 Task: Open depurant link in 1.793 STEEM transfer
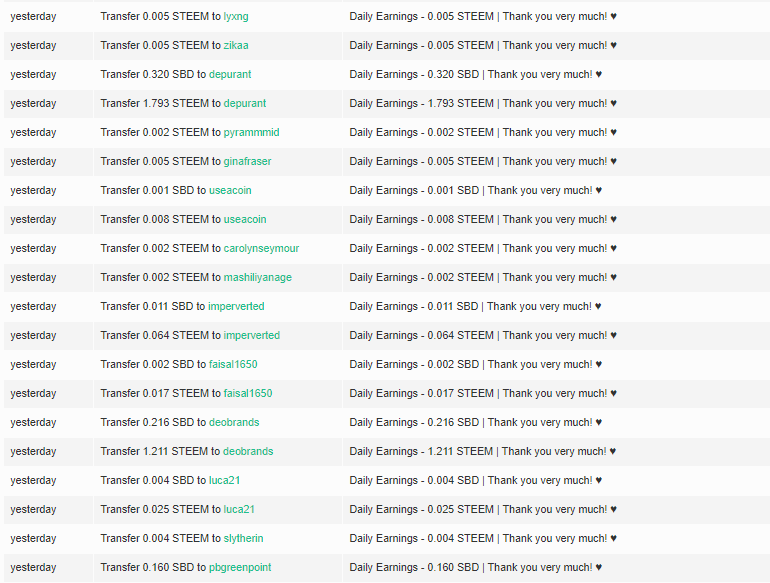pyautogui.click(x=245, y=103)
